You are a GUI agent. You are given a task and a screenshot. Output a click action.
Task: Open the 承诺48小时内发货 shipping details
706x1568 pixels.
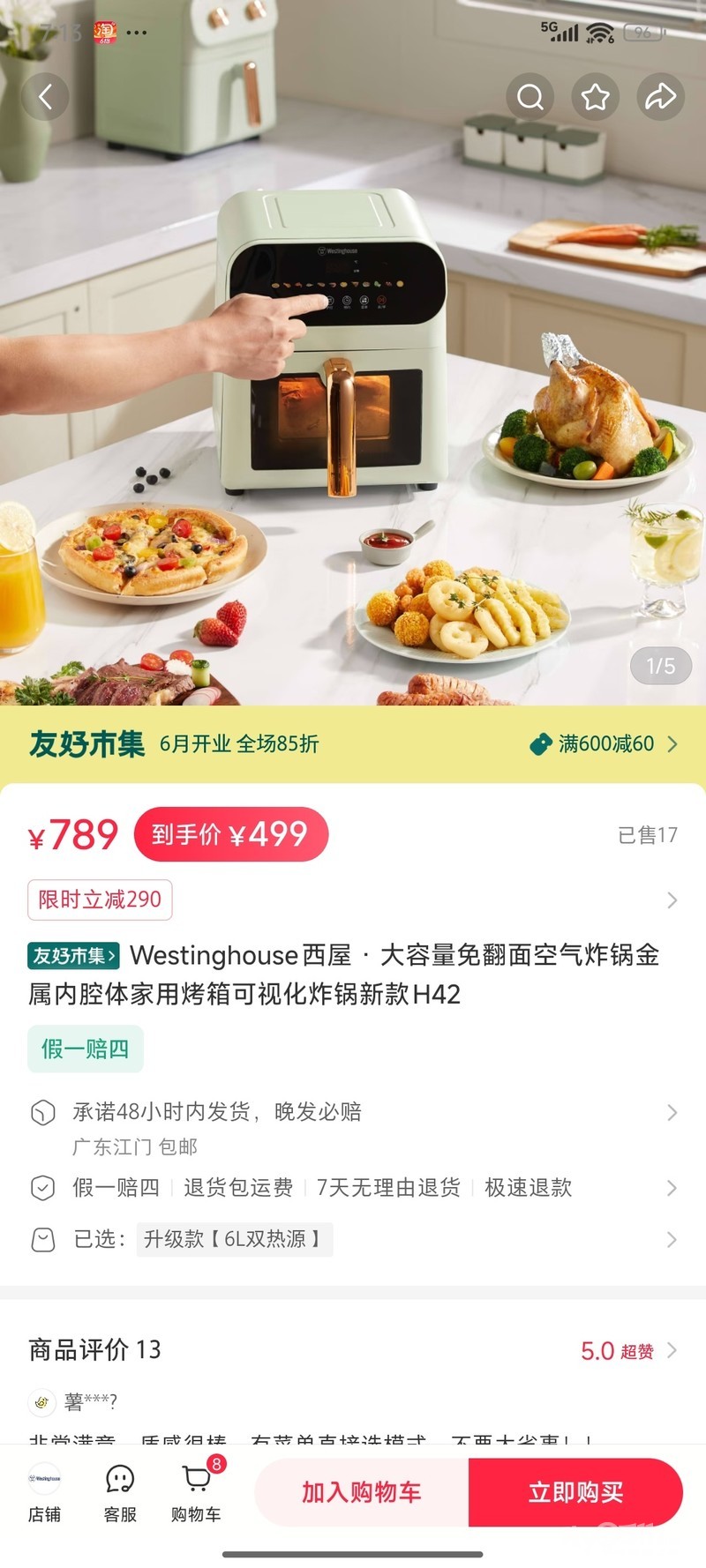point(353,1113)
